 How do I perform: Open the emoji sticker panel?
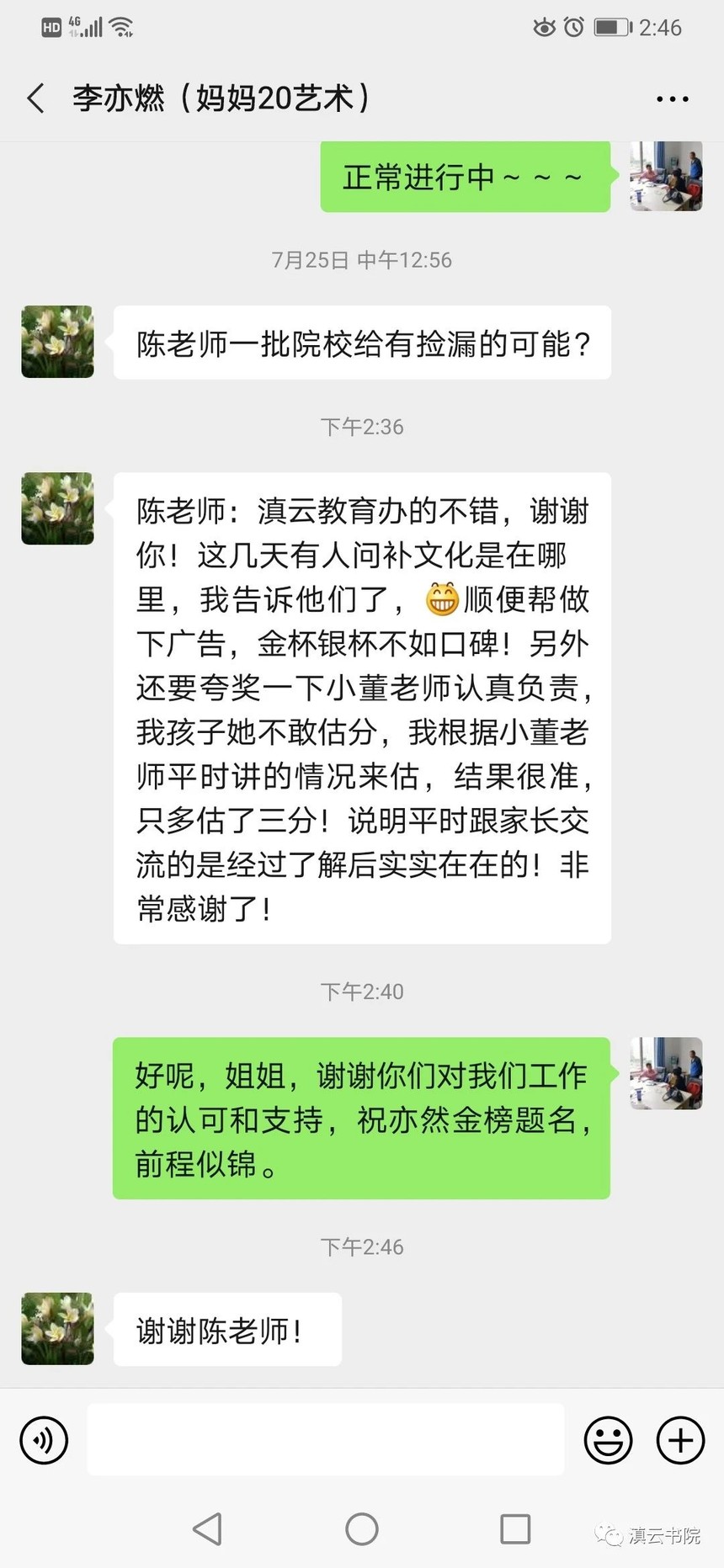coord(608,1440)
